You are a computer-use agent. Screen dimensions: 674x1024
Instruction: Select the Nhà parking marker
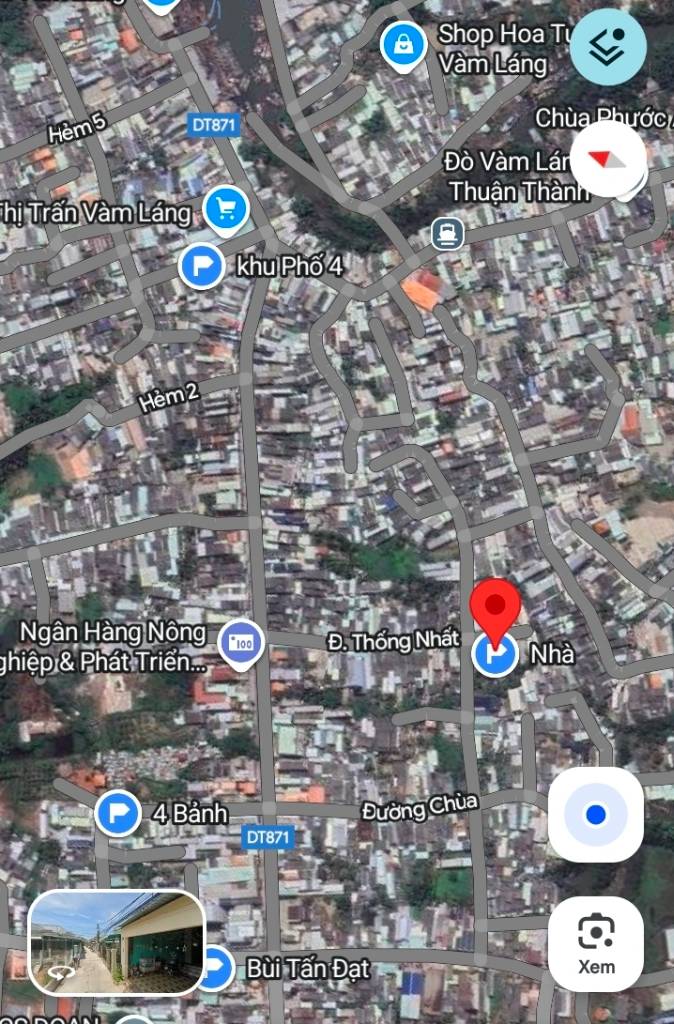(x=495, y=655)
